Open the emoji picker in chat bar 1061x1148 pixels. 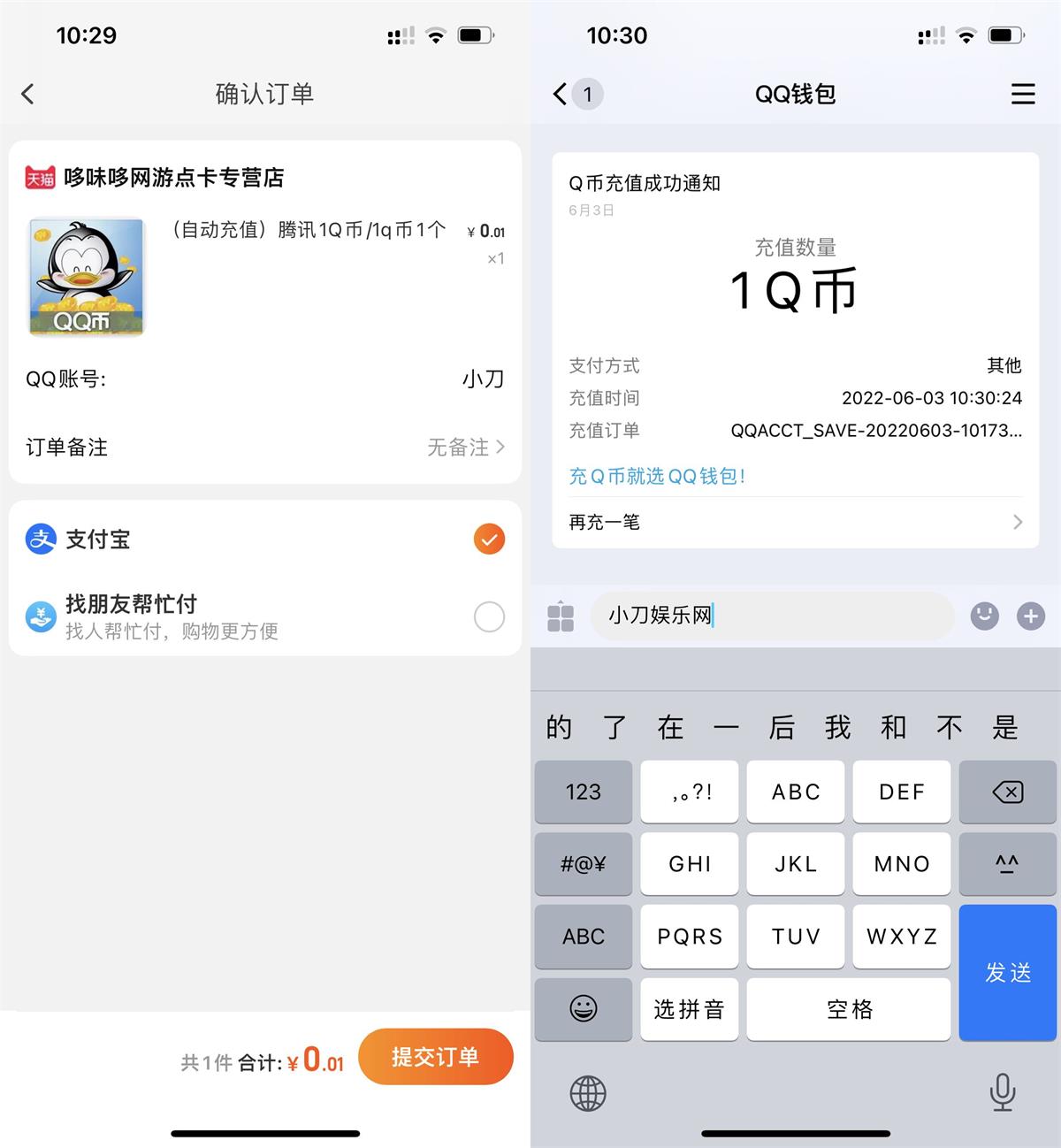[984, 616]
